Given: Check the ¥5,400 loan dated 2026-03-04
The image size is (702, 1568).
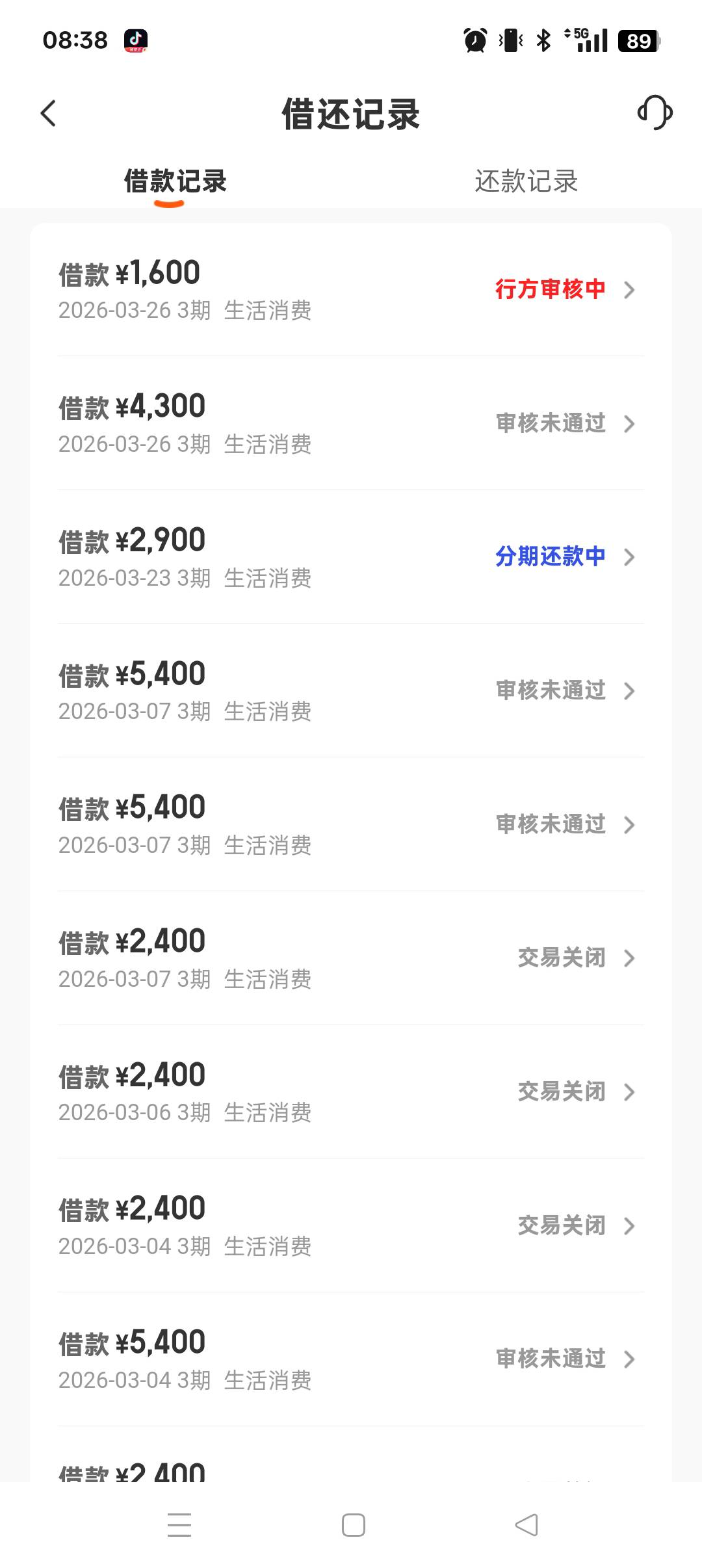Looking at the screenshot, I should (351, 1359).
